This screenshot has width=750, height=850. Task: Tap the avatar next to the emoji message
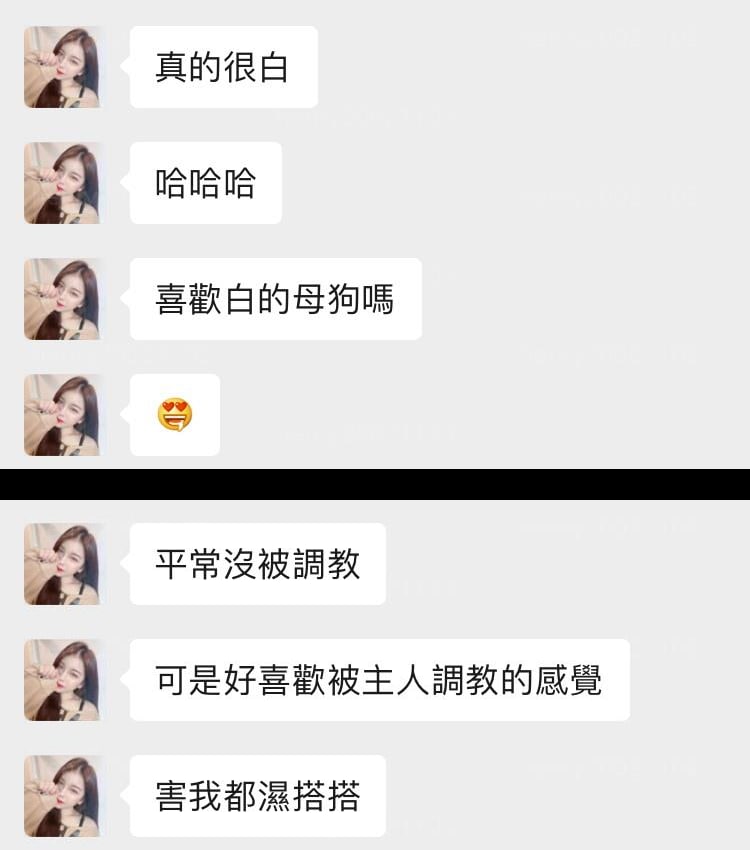[63, 415]
